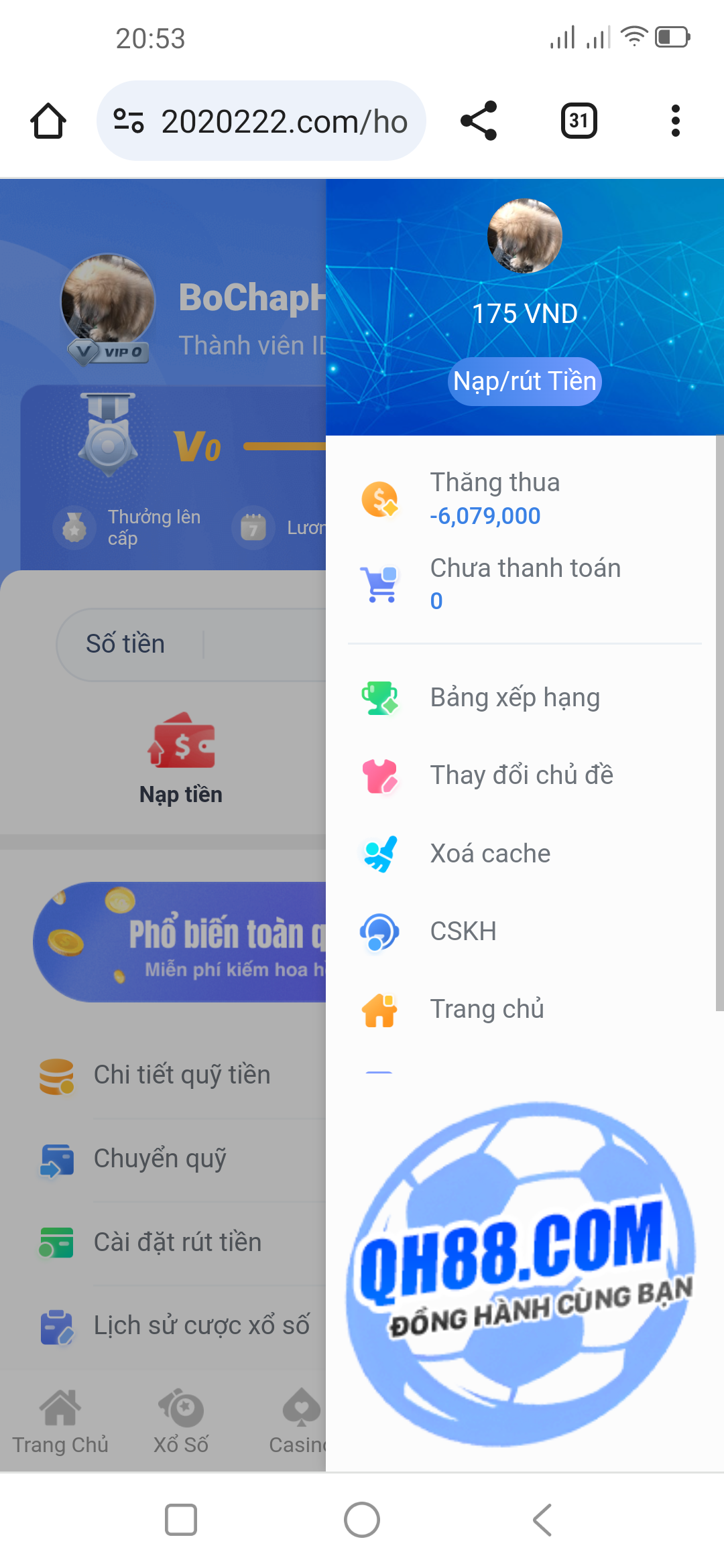Go to Trang chủ in the drawer
The width and height of the screenshot is (724, 1568).
(x=487, y=1009)
